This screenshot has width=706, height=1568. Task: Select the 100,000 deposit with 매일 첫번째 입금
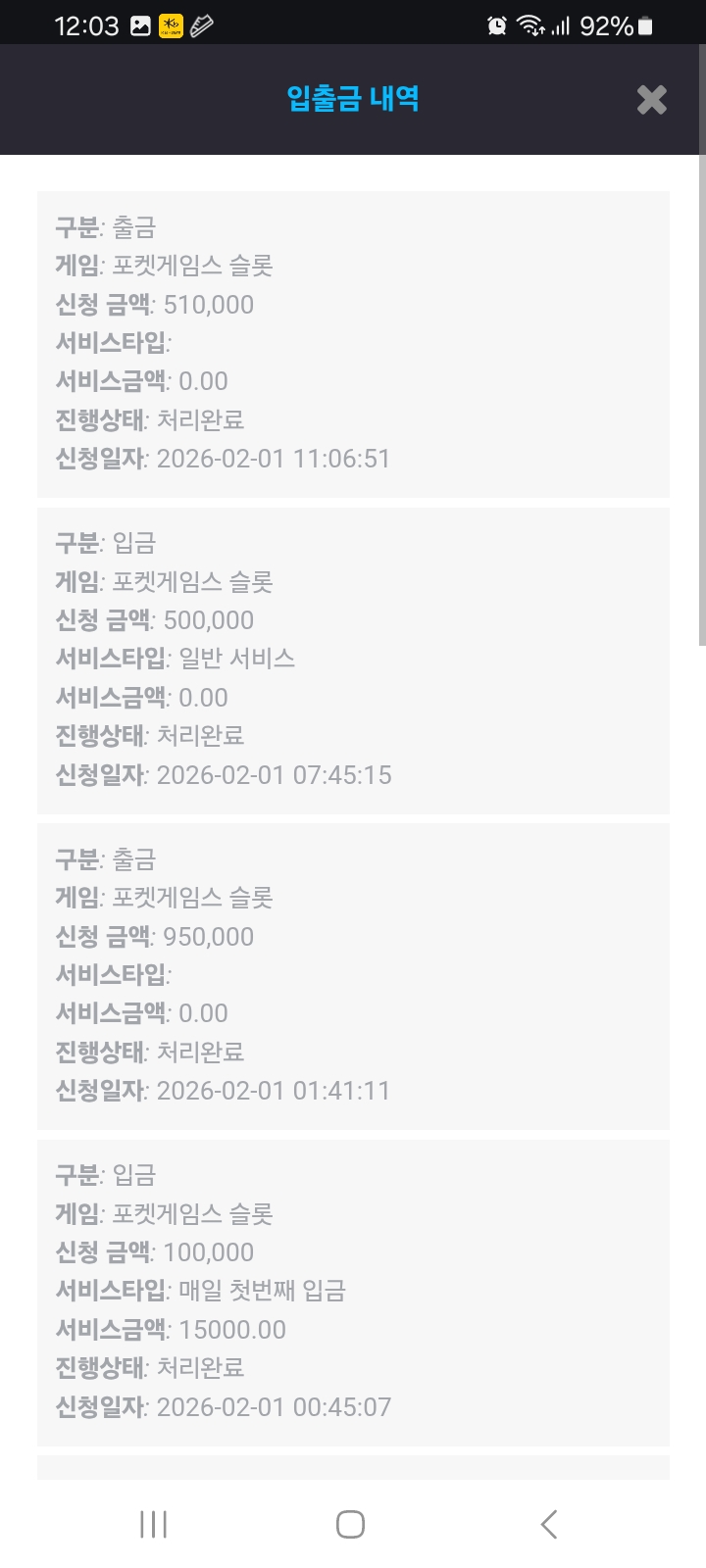pos(353,1290)
